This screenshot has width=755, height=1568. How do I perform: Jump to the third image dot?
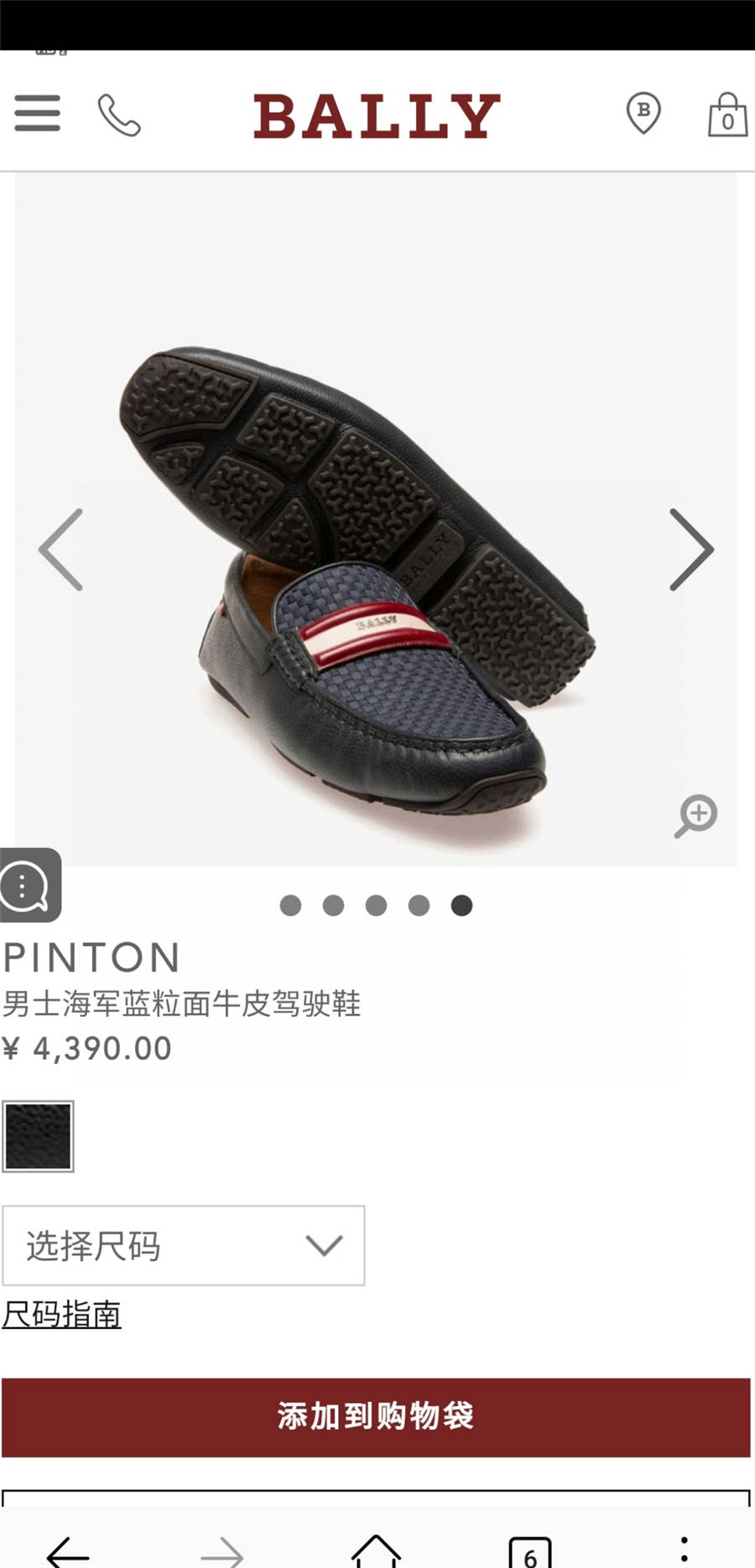(x=376, y=906)
